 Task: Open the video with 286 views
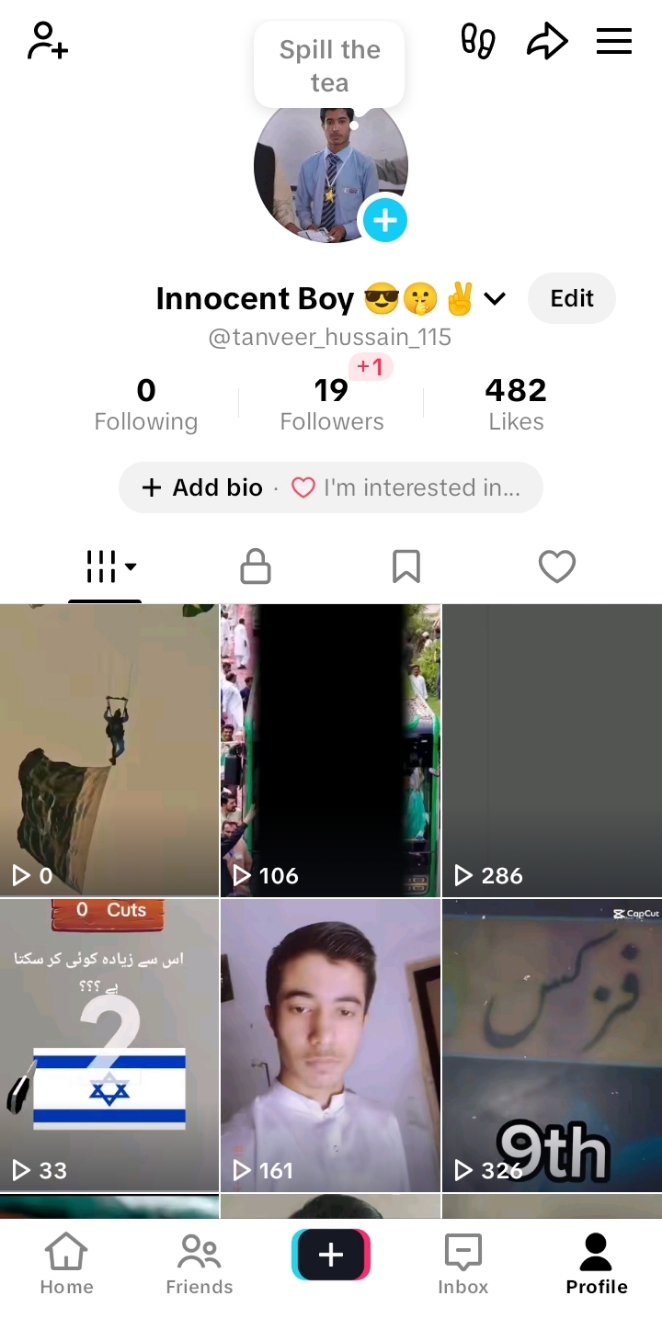tap(551, 750)
